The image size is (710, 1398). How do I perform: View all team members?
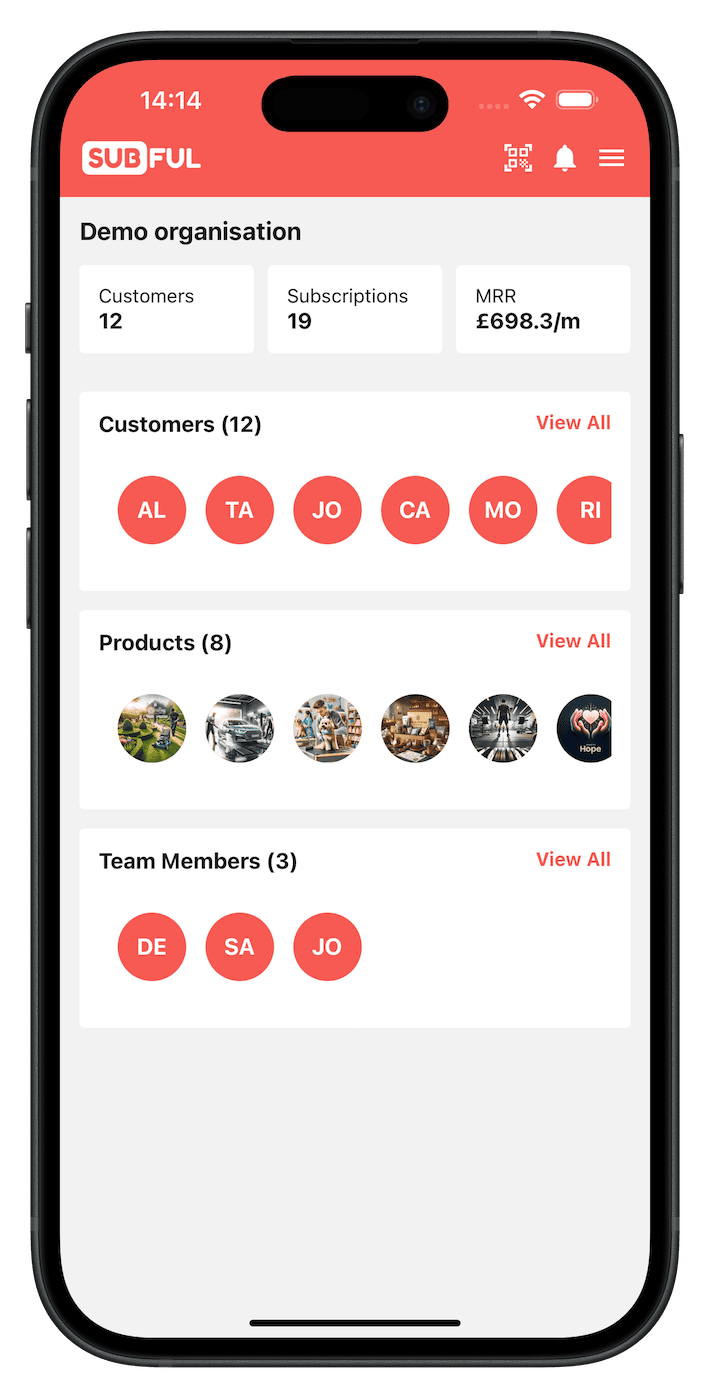click(x=573, y=859)
